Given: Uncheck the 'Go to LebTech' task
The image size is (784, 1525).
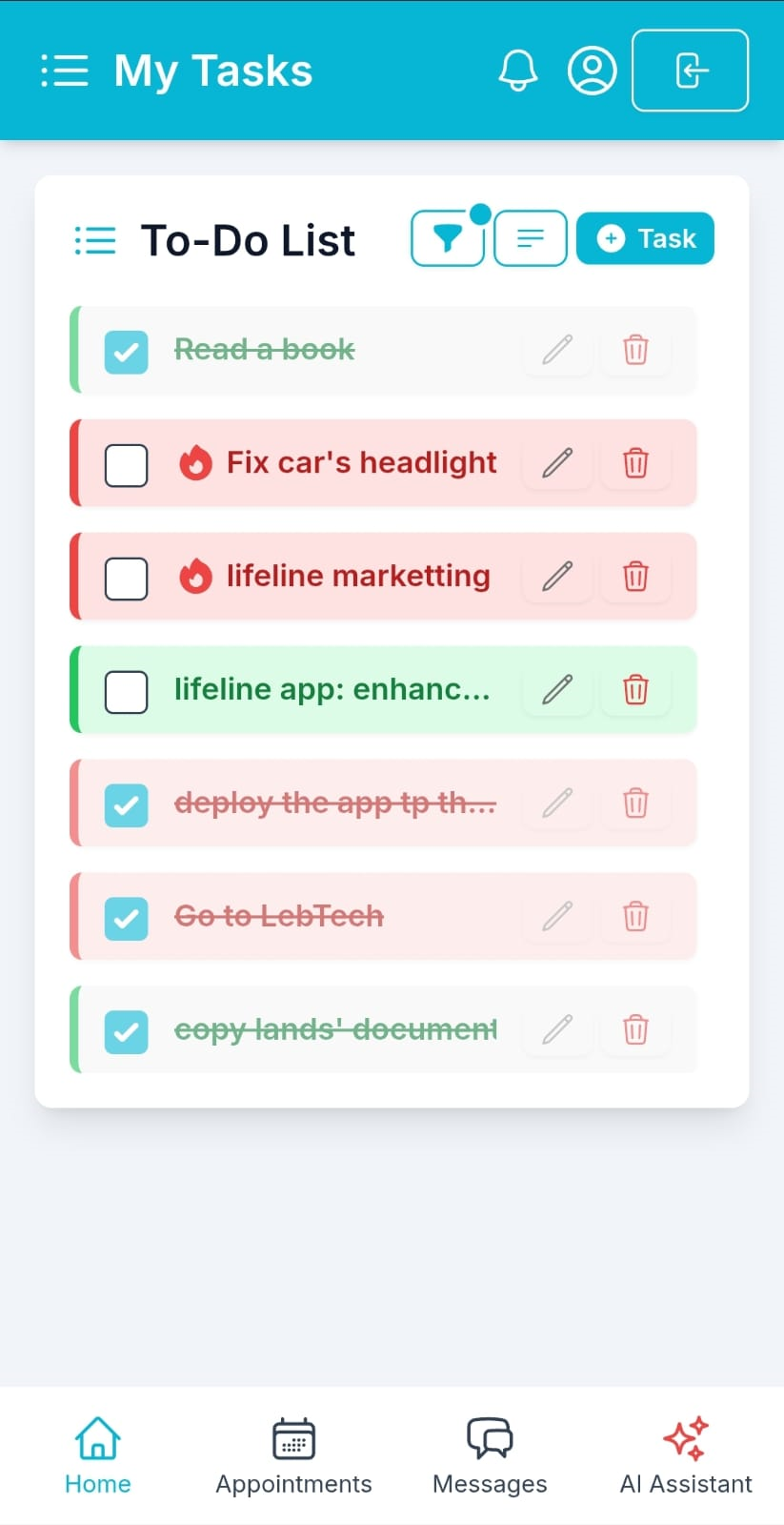Looking at the screenshot, I should pyautogui.click(x=126, y=919).
